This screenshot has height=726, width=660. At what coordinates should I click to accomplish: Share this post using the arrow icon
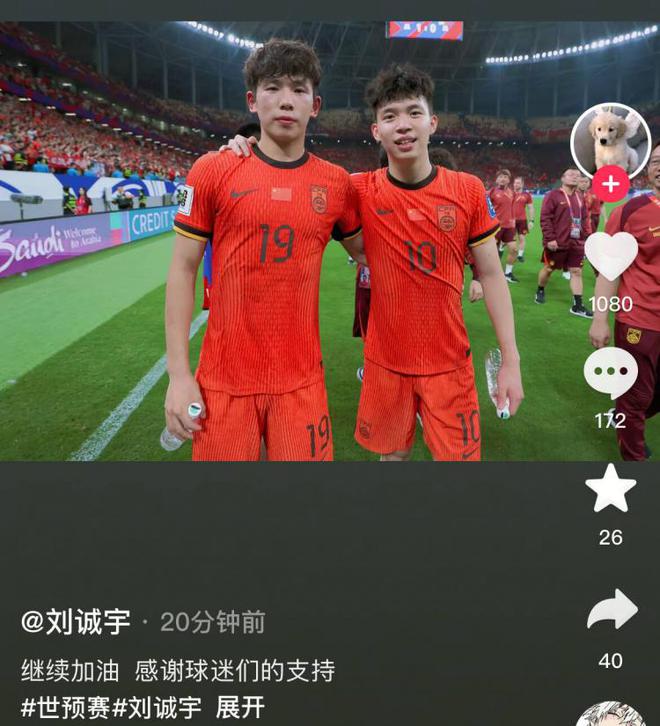[611, 610]
